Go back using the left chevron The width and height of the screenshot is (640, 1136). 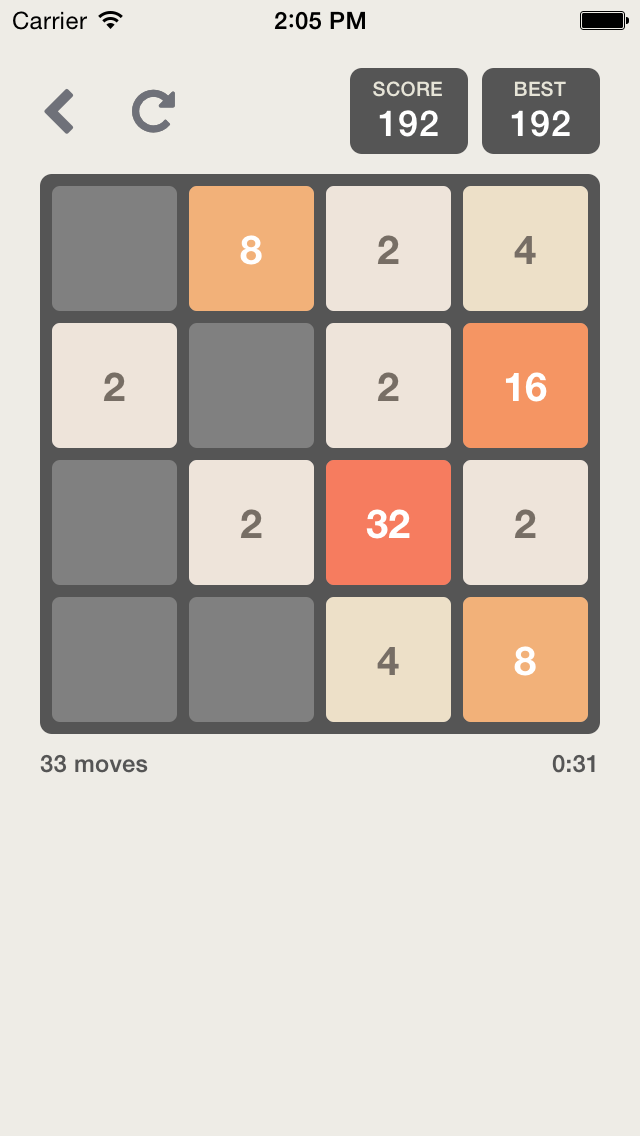pos(59,112)
